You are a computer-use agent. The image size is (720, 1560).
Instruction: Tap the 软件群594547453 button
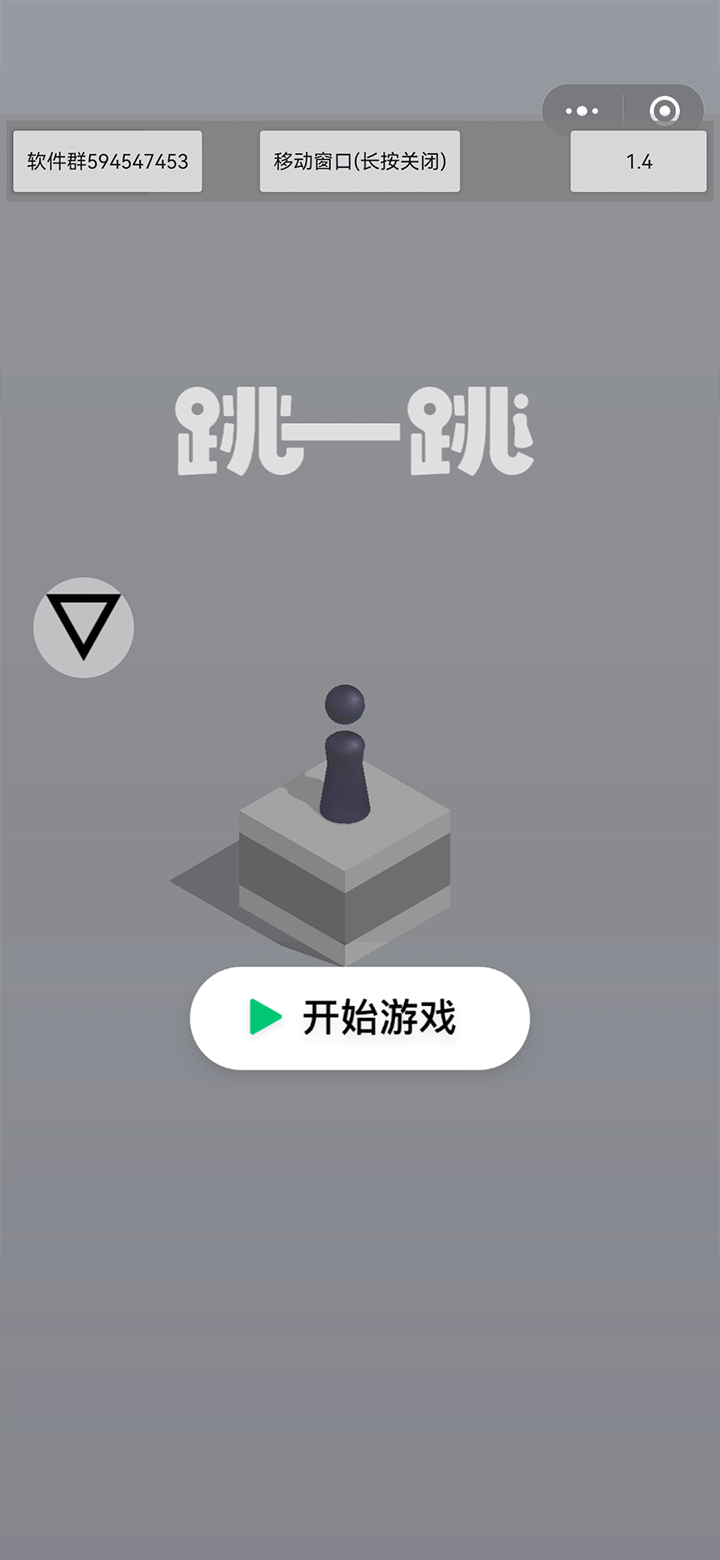tap(107, 161)
